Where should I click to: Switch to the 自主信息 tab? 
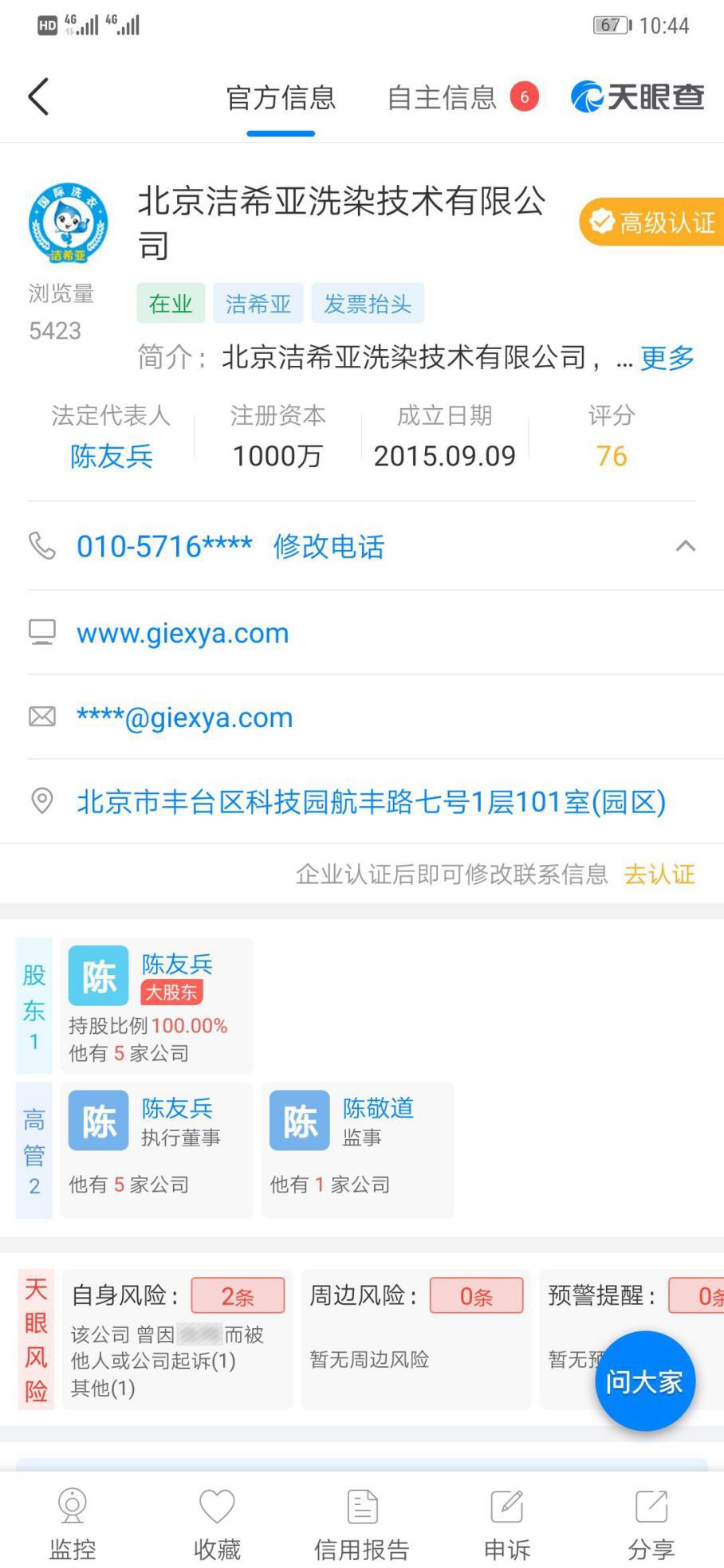point(442,98)
